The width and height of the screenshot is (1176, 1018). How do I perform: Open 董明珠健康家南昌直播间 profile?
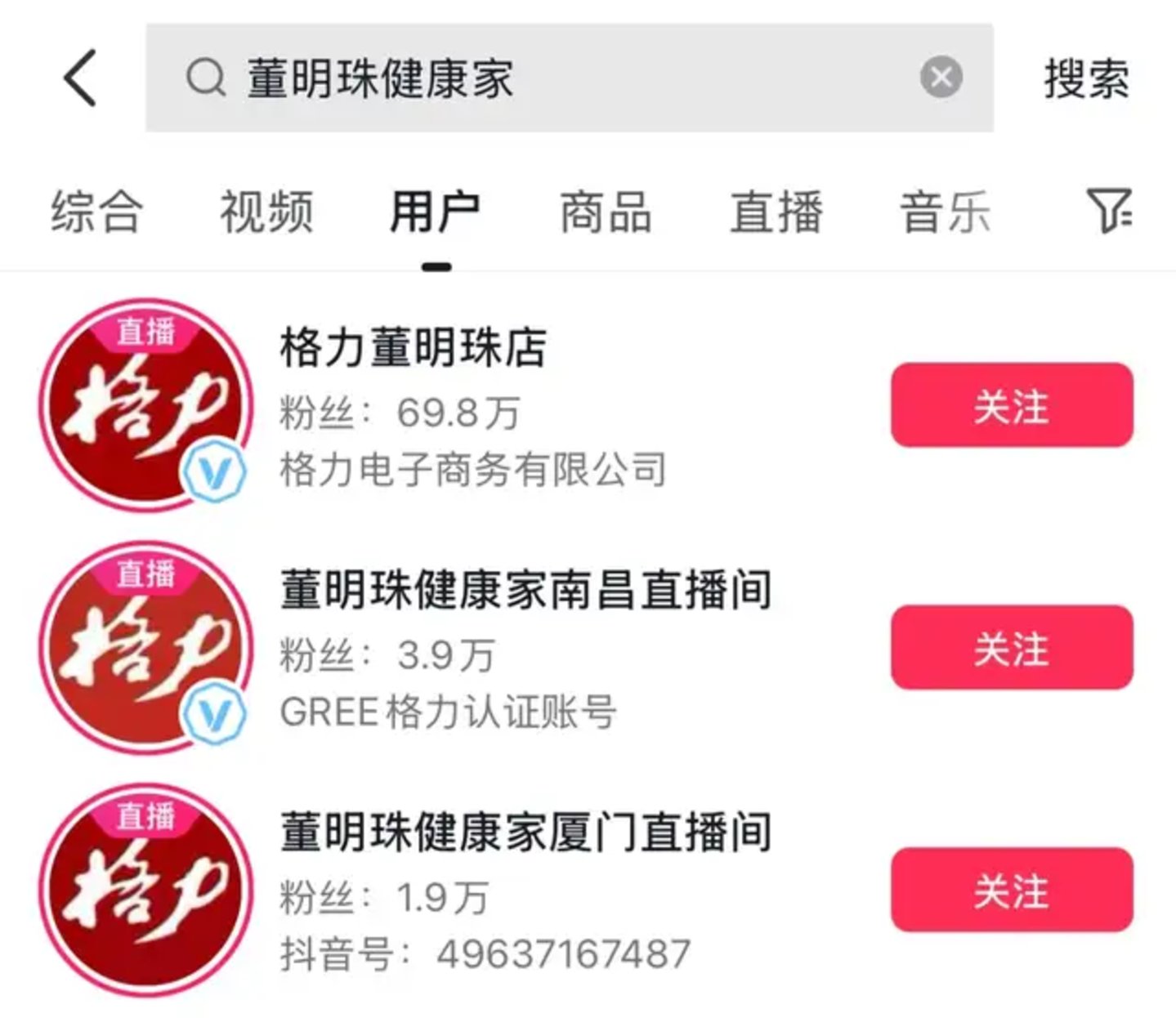(x=525, y=590)
